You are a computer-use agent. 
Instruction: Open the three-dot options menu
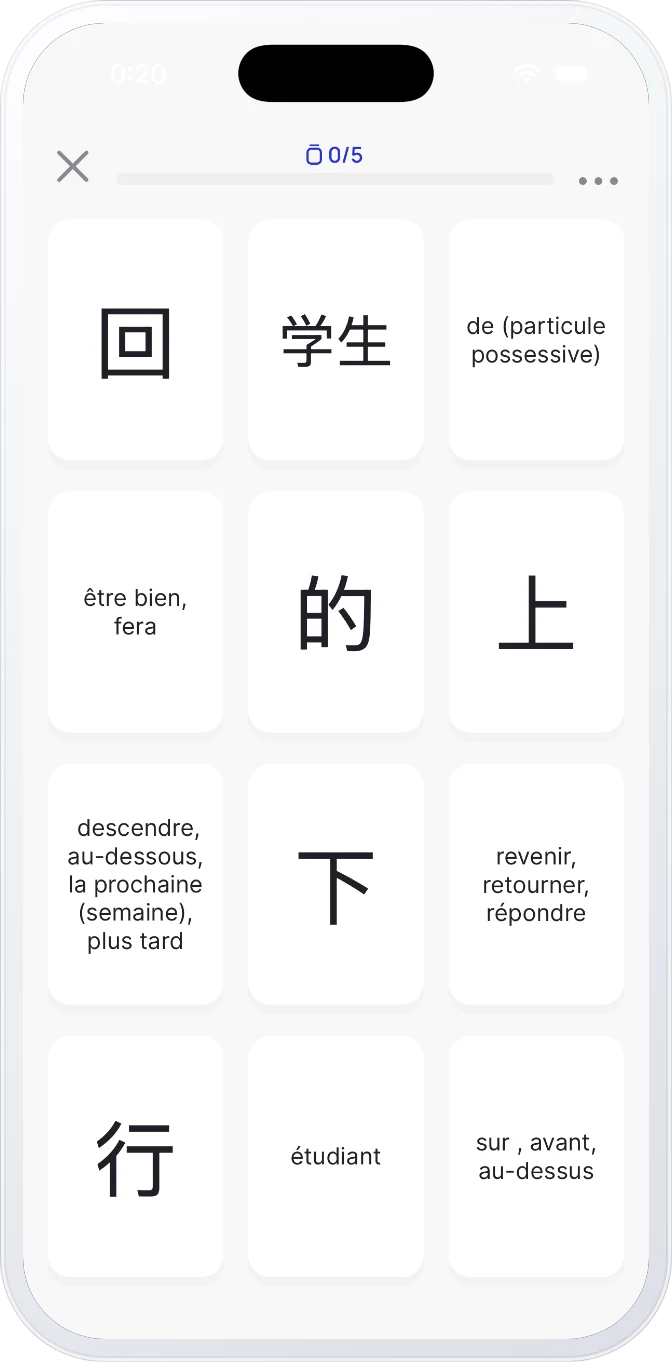(x=598, y=181)
